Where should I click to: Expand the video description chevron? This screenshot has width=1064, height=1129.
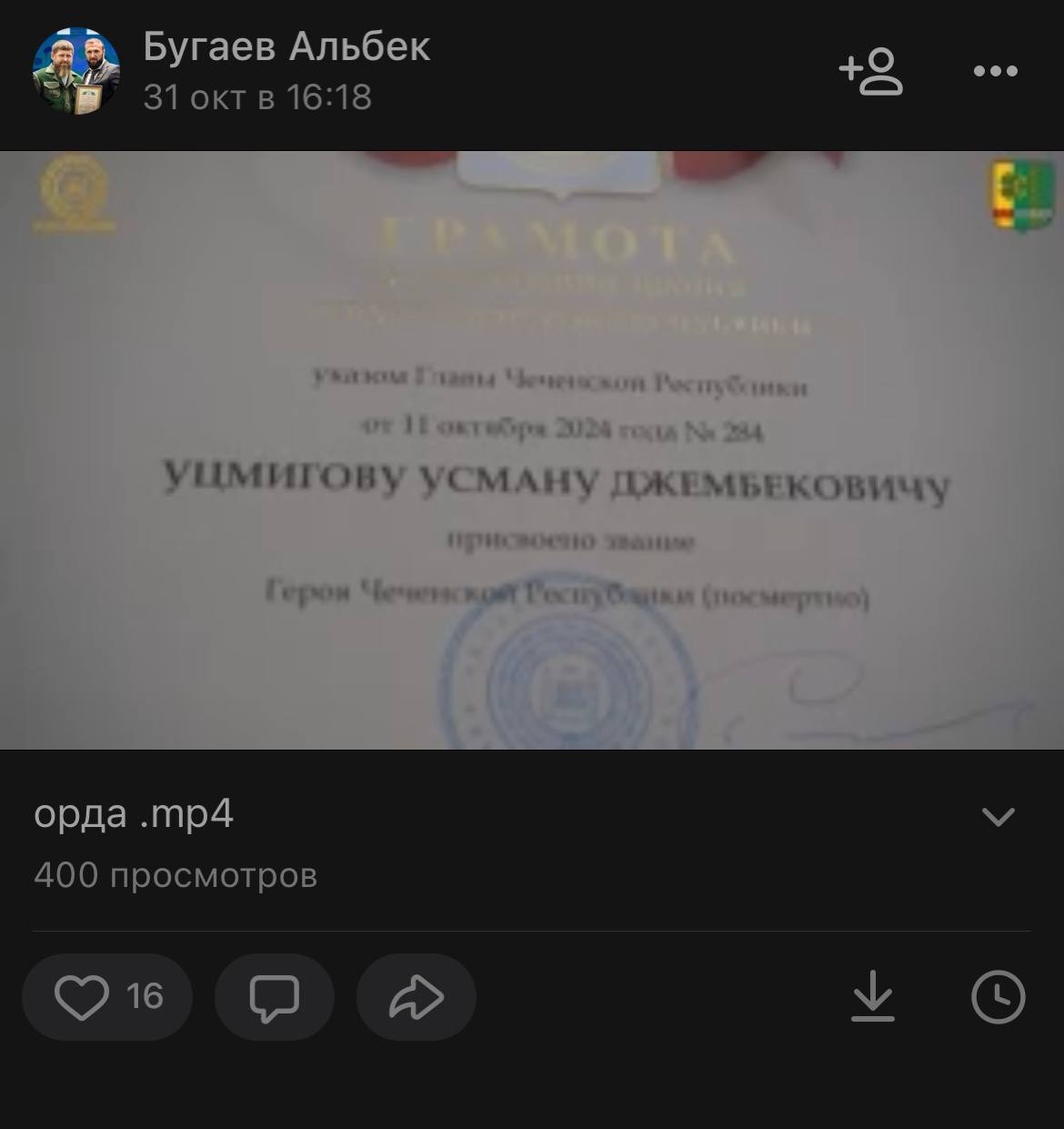tap(998, 816)
